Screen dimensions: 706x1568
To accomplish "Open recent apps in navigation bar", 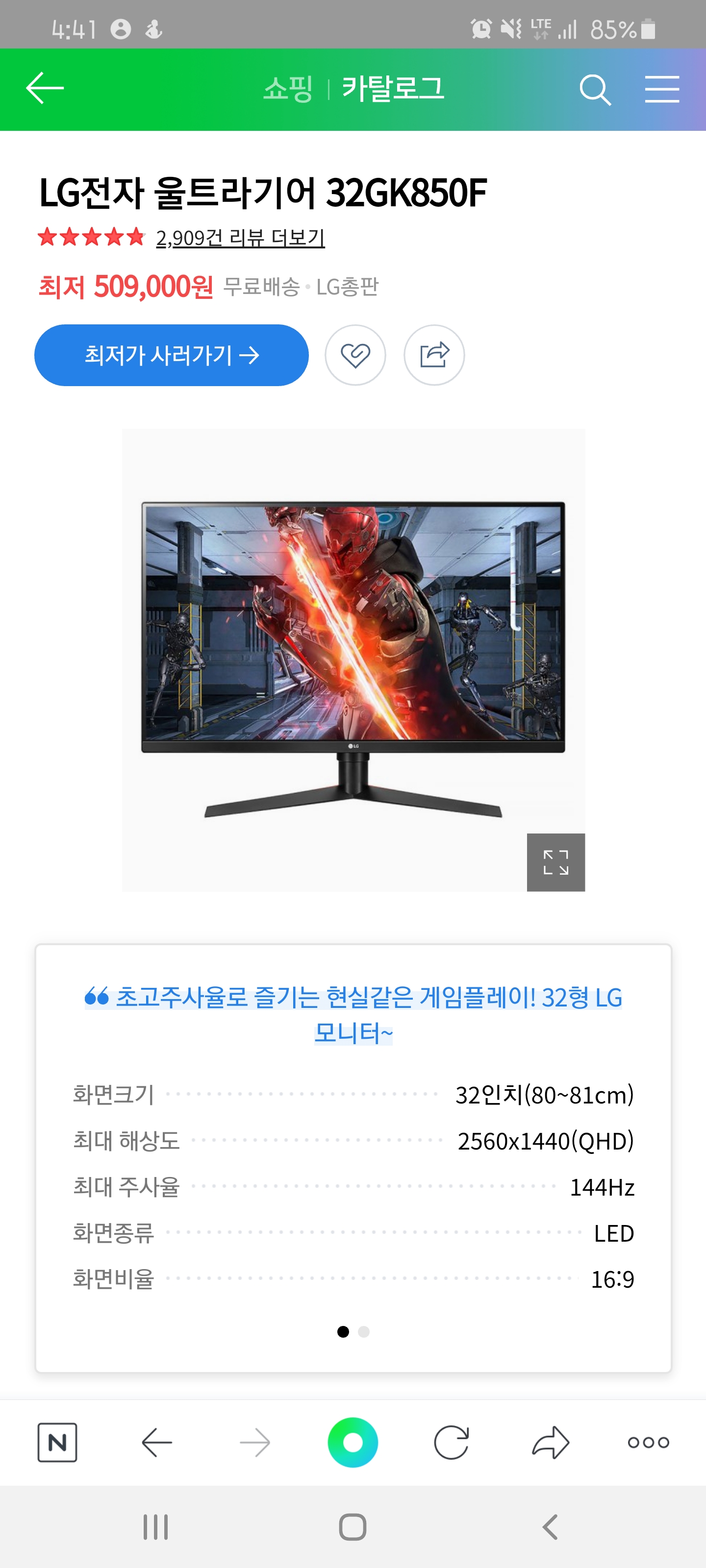I will [x=155, y=1527].
